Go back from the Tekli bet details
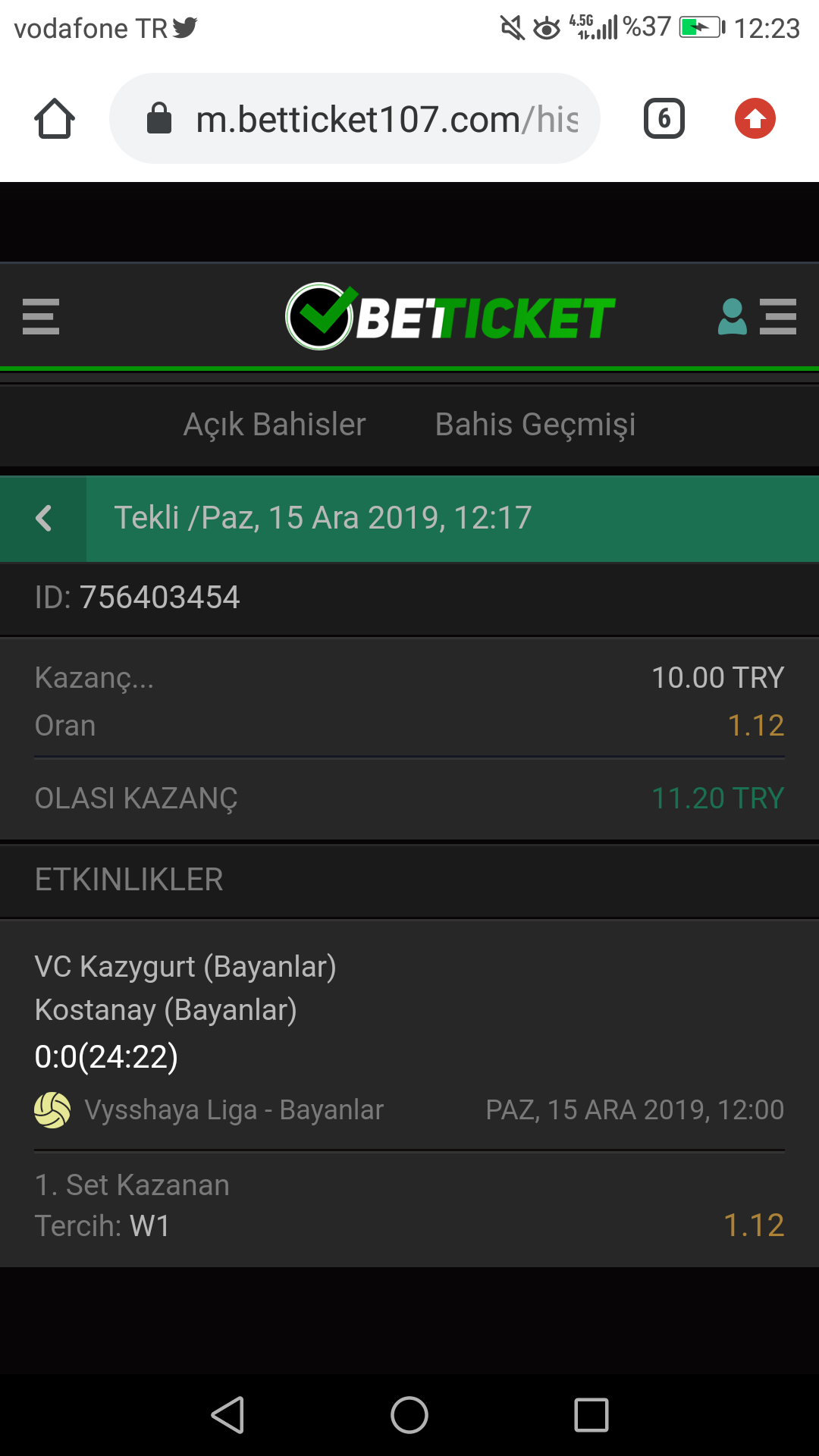This screenshot has height=1456, width=819. 43,519
